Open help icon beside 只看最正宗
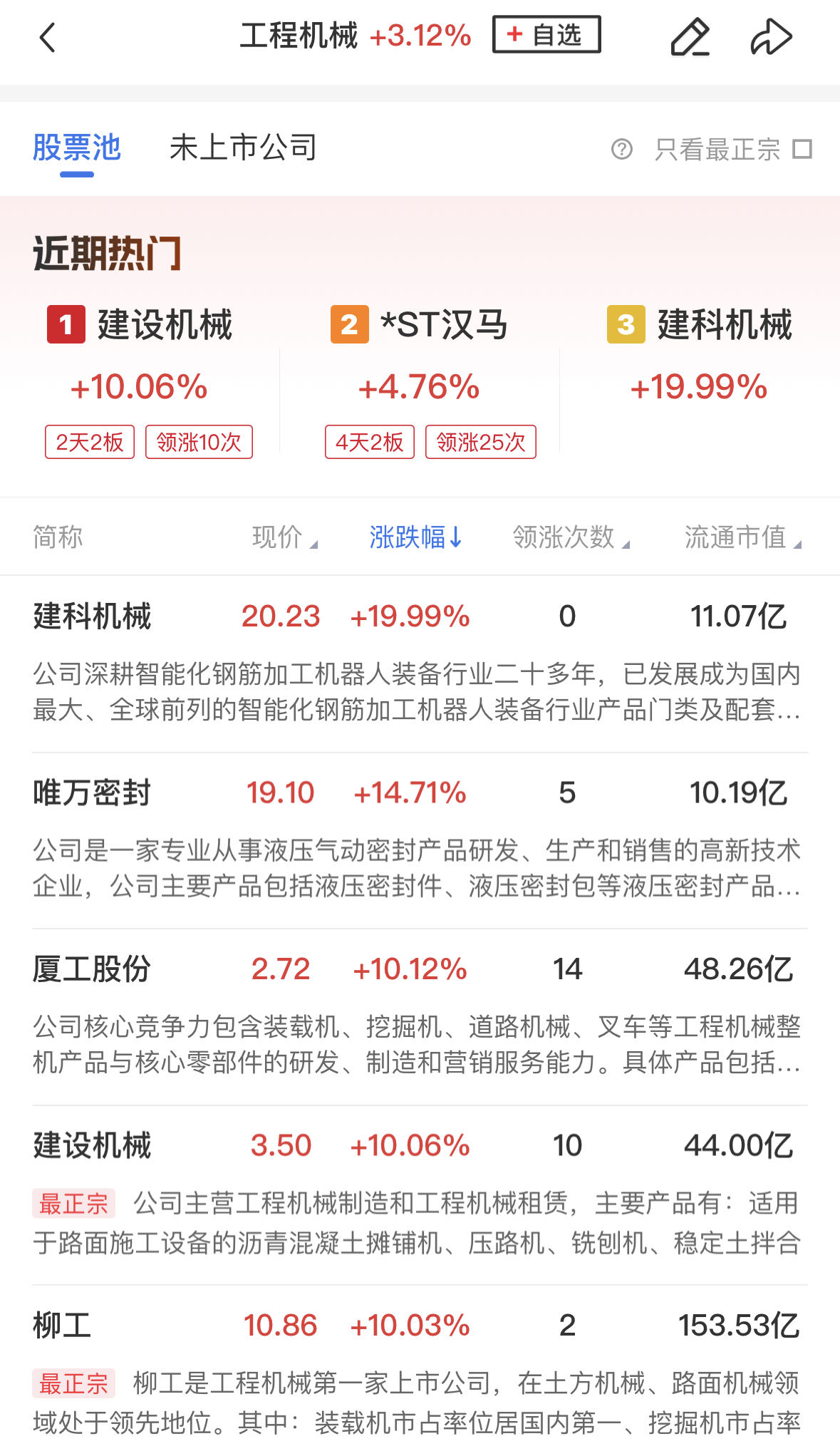The height and width of the screenshot is (1456, 840). coord(621,150)
